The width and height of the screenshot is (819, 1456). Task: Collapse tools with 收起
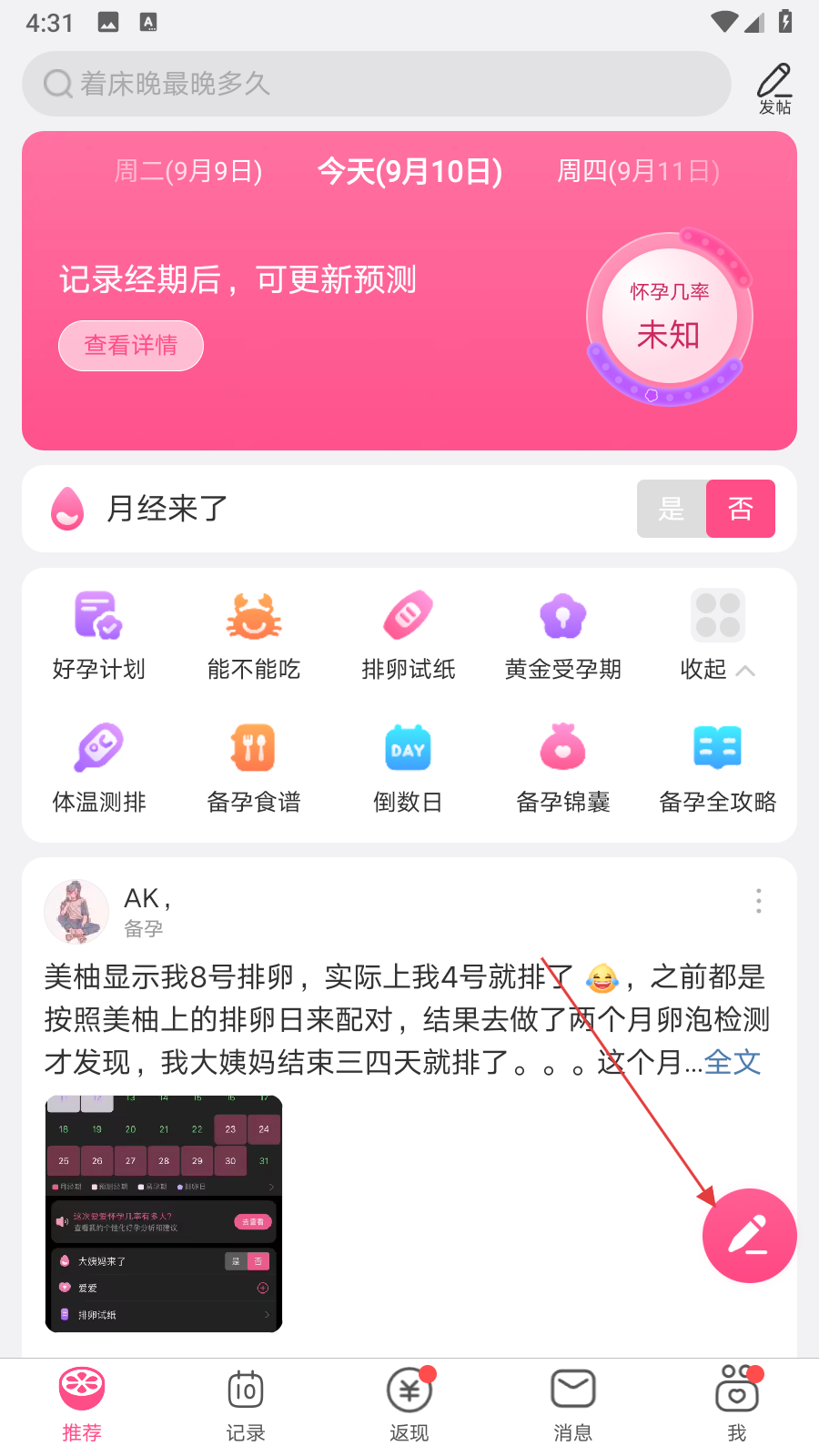point(718,635)
